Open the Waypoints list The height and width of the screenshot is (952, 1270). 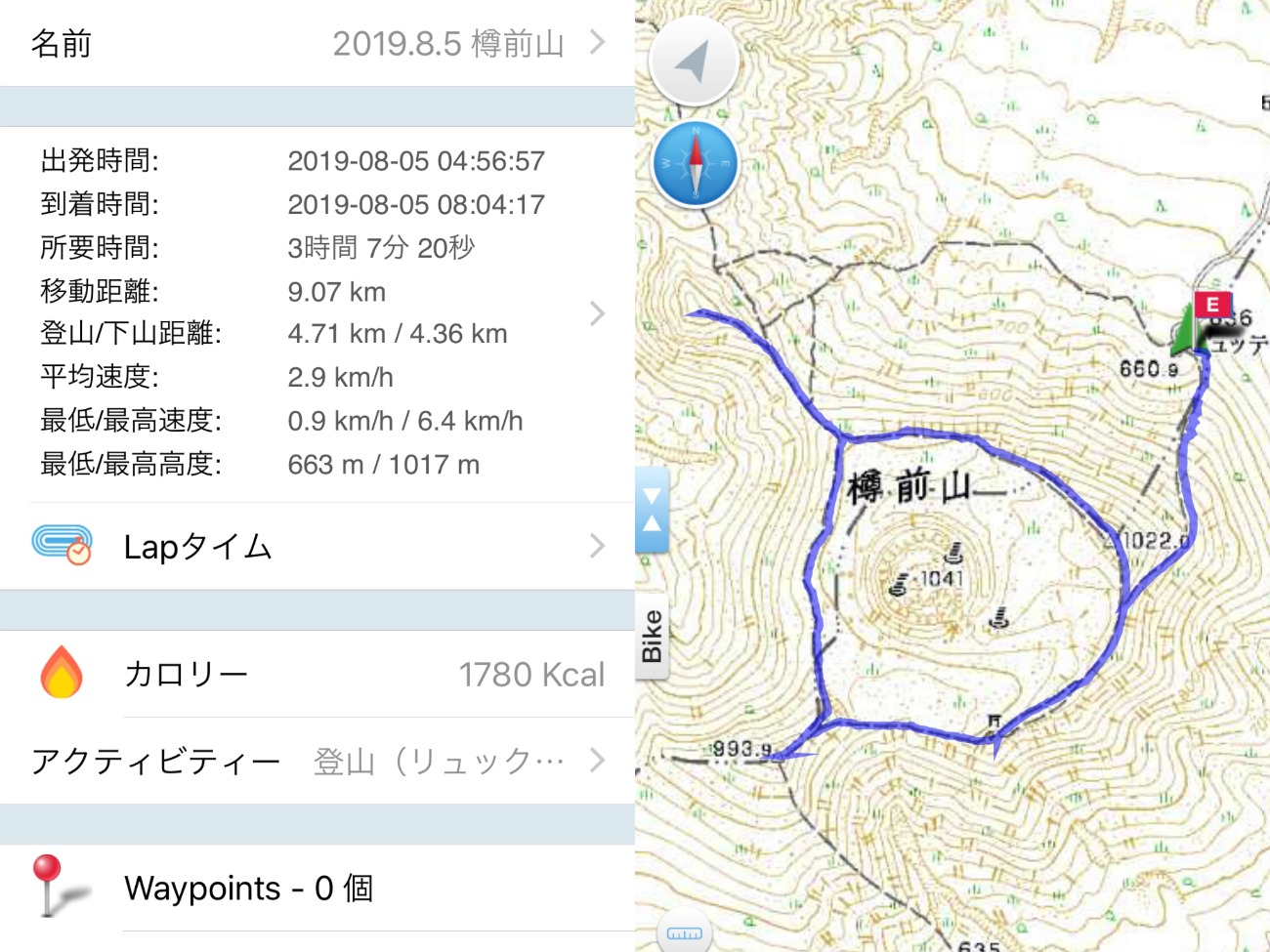point(317,889)
